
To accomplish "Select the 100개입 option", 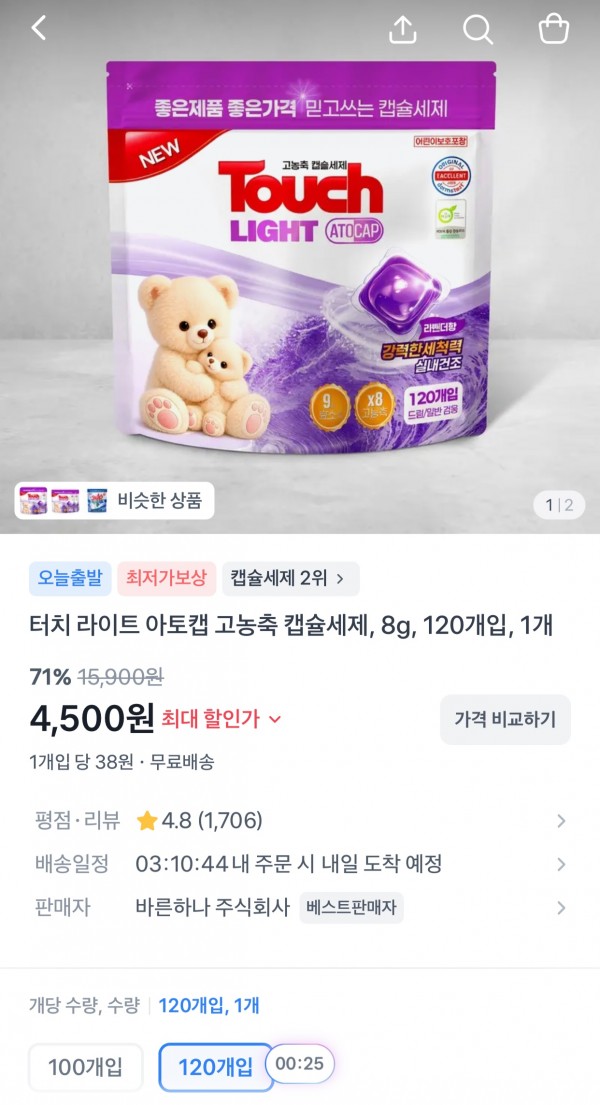I will tap(85, 1067).
